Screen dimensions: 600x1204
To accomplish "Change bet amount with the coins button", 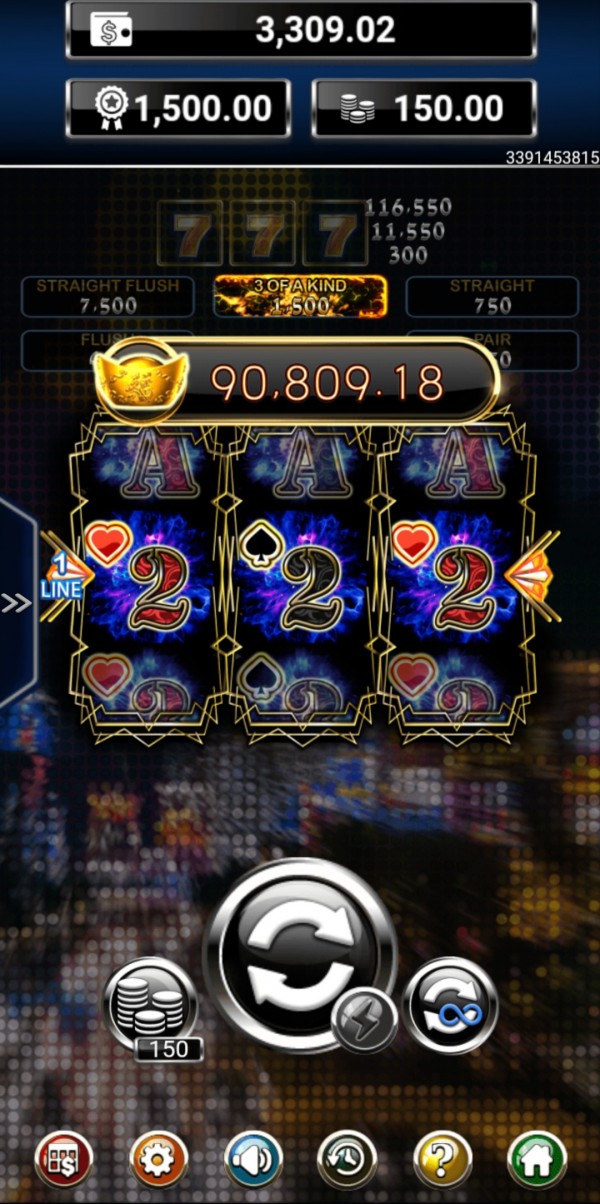I will click(151, 1007).
